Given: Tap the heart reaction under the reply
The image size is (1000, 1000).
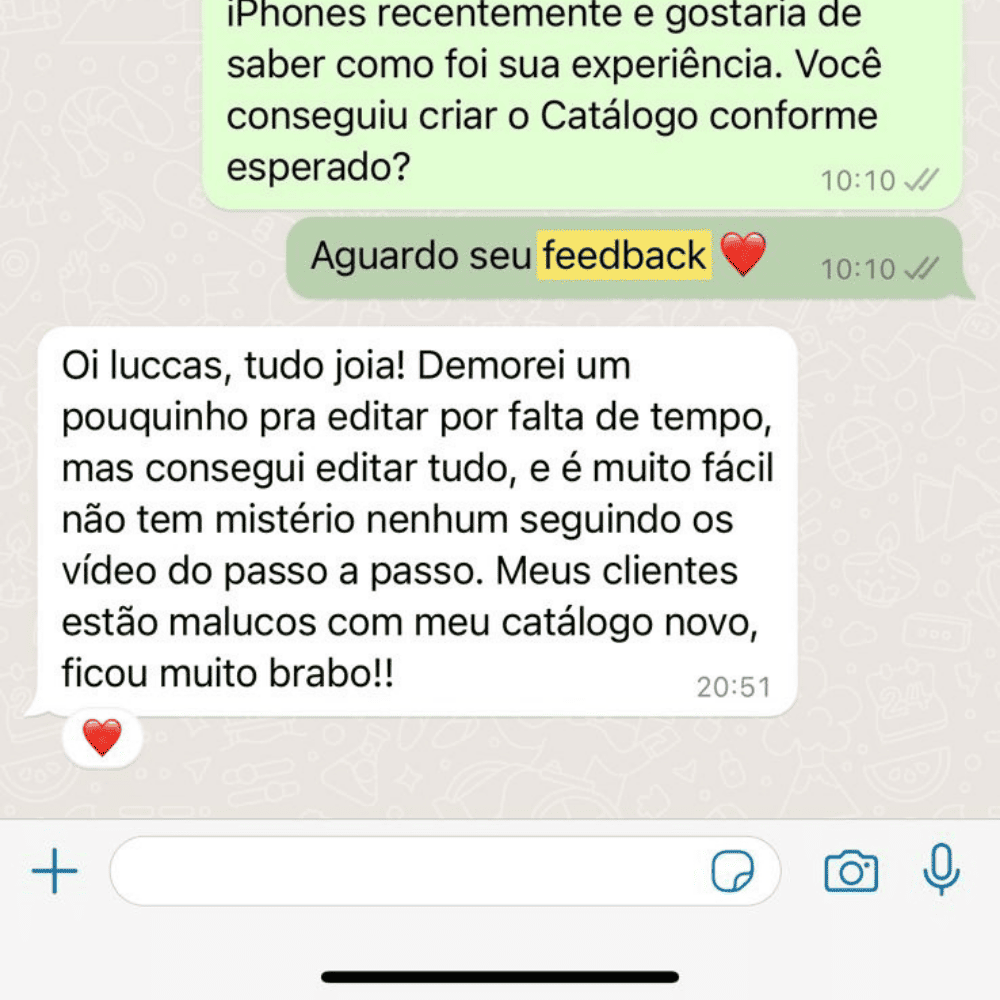Looking at the screenshot, I should (x=102, y=738).
